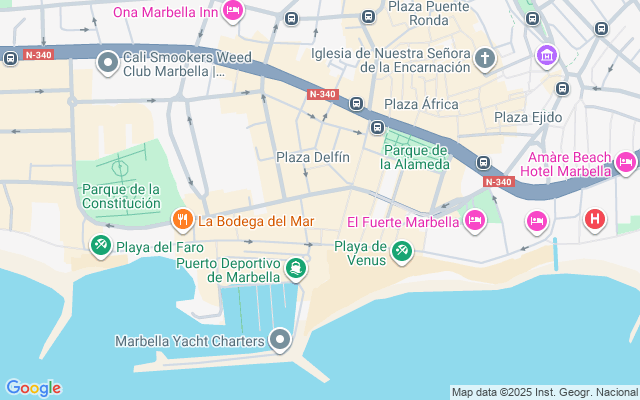Open the Google logo link
640x400 pixels.
pos(33,388)
